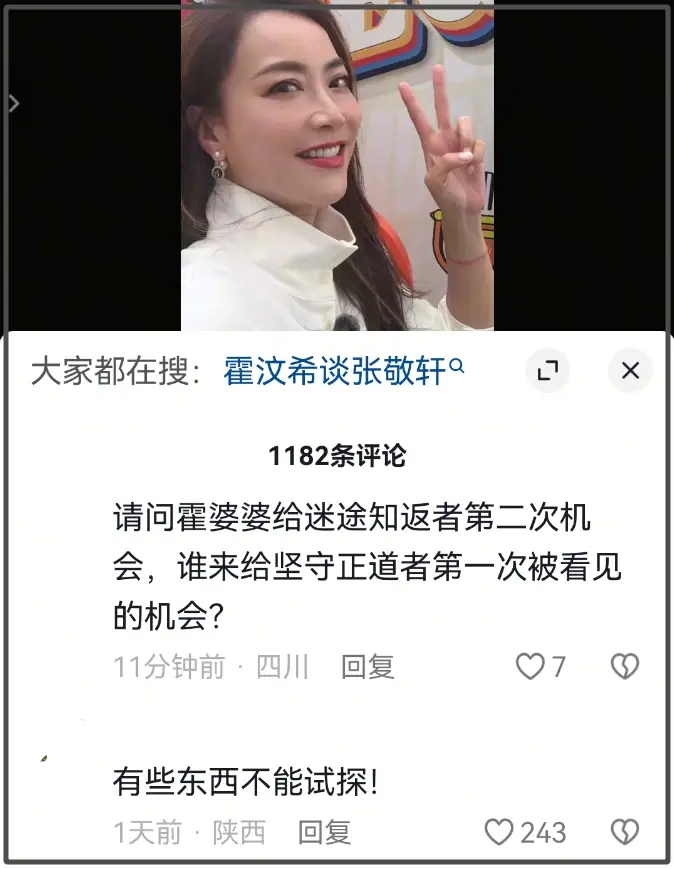The image size is (674, 869).
Task: Close the comments panel
Action: tap(630, 372)
